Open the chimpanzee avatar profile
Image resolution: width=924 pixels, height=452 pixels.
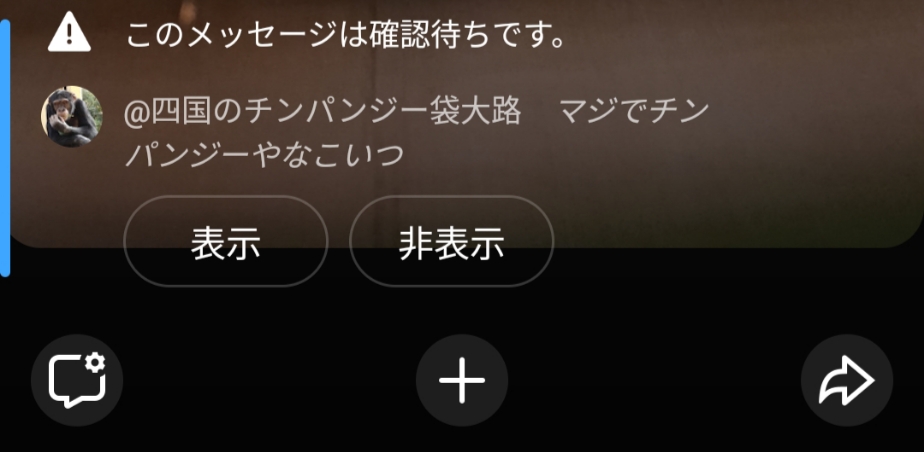pos(71,117)
